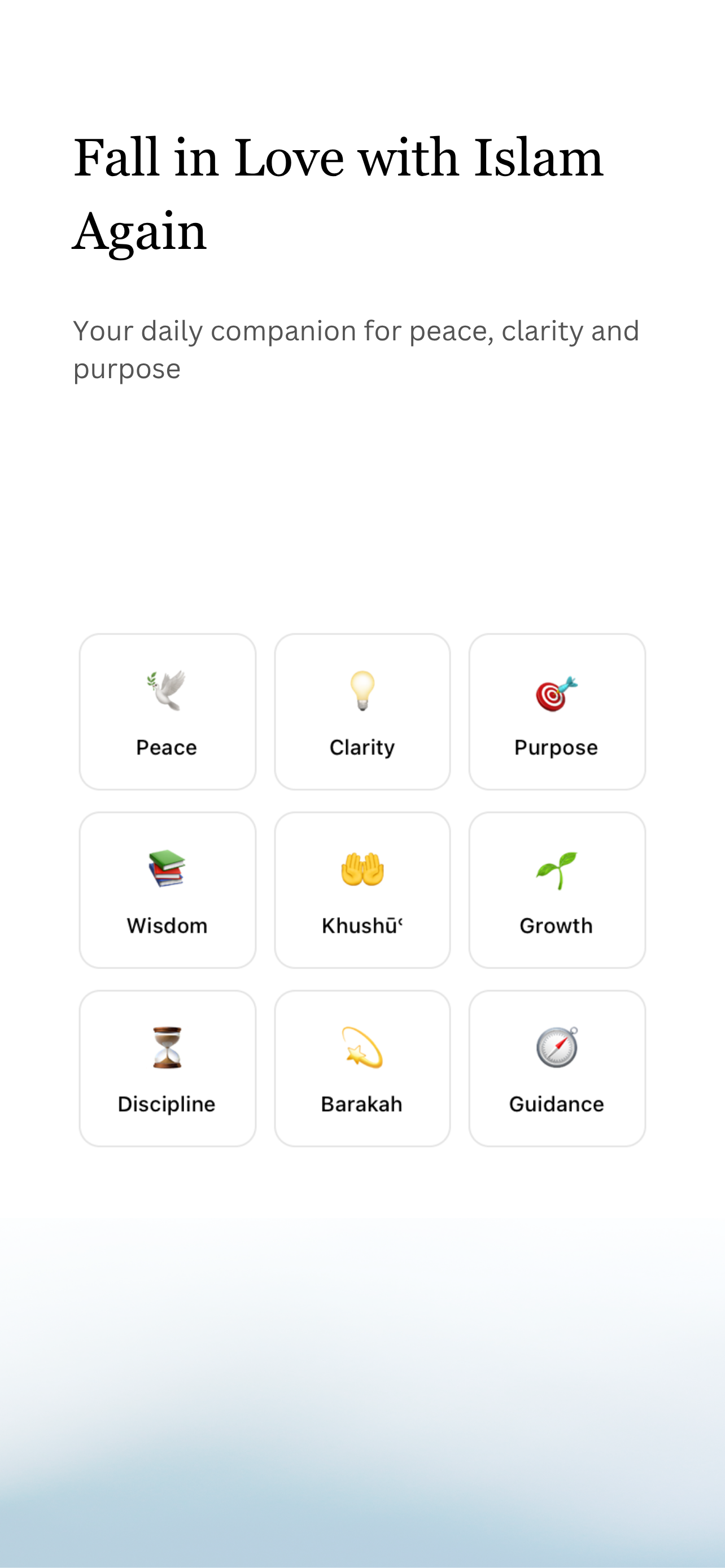Select the Barakah card
Viewport: 725px width, 1568px height.
tap(362, 1068)
